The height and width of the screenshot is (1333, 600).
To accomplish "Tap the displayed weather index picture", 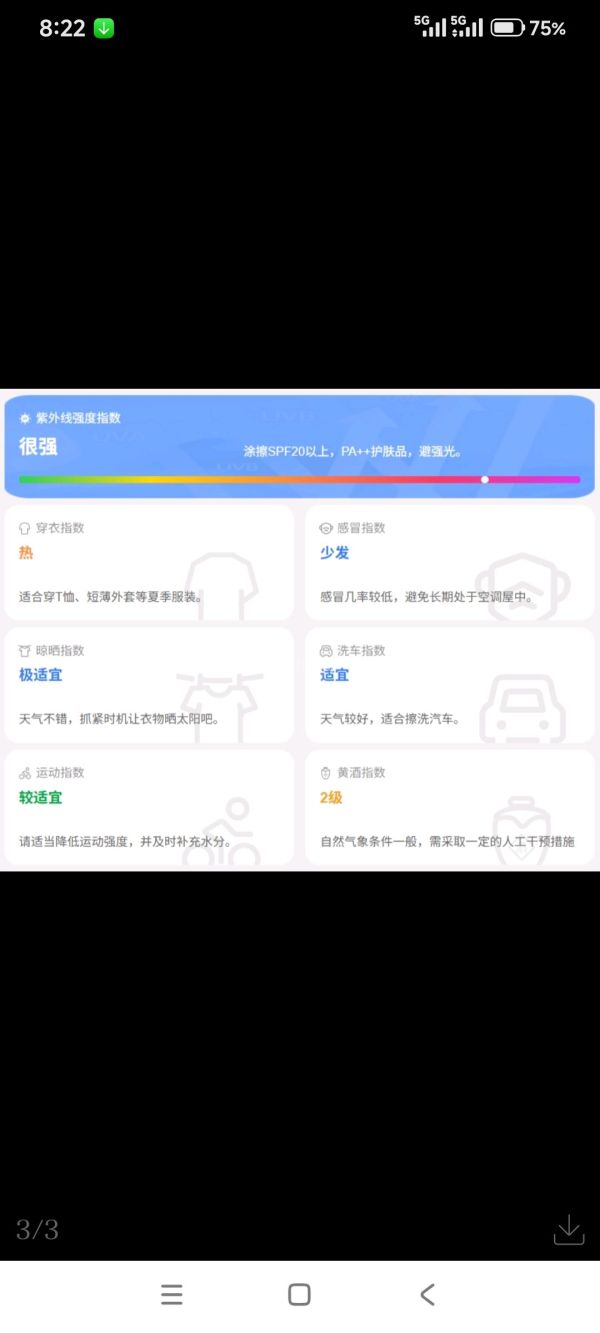I will (x=300, y=630).
